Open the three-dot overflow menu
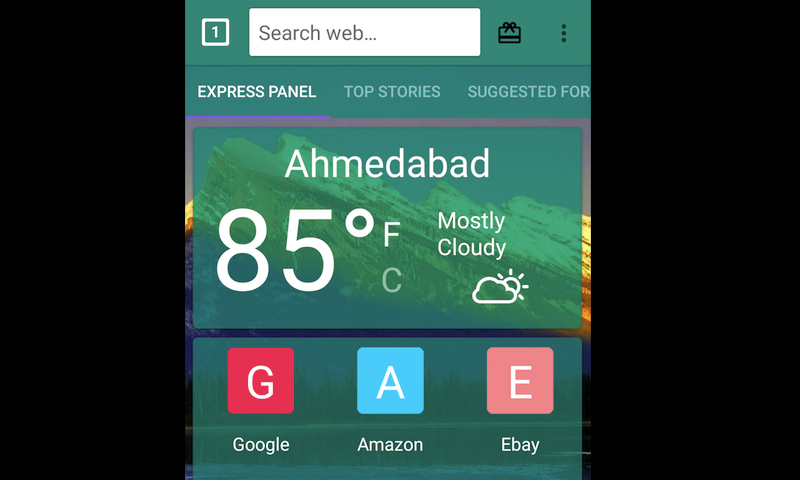800x480 pixels. tap(563, 33)
